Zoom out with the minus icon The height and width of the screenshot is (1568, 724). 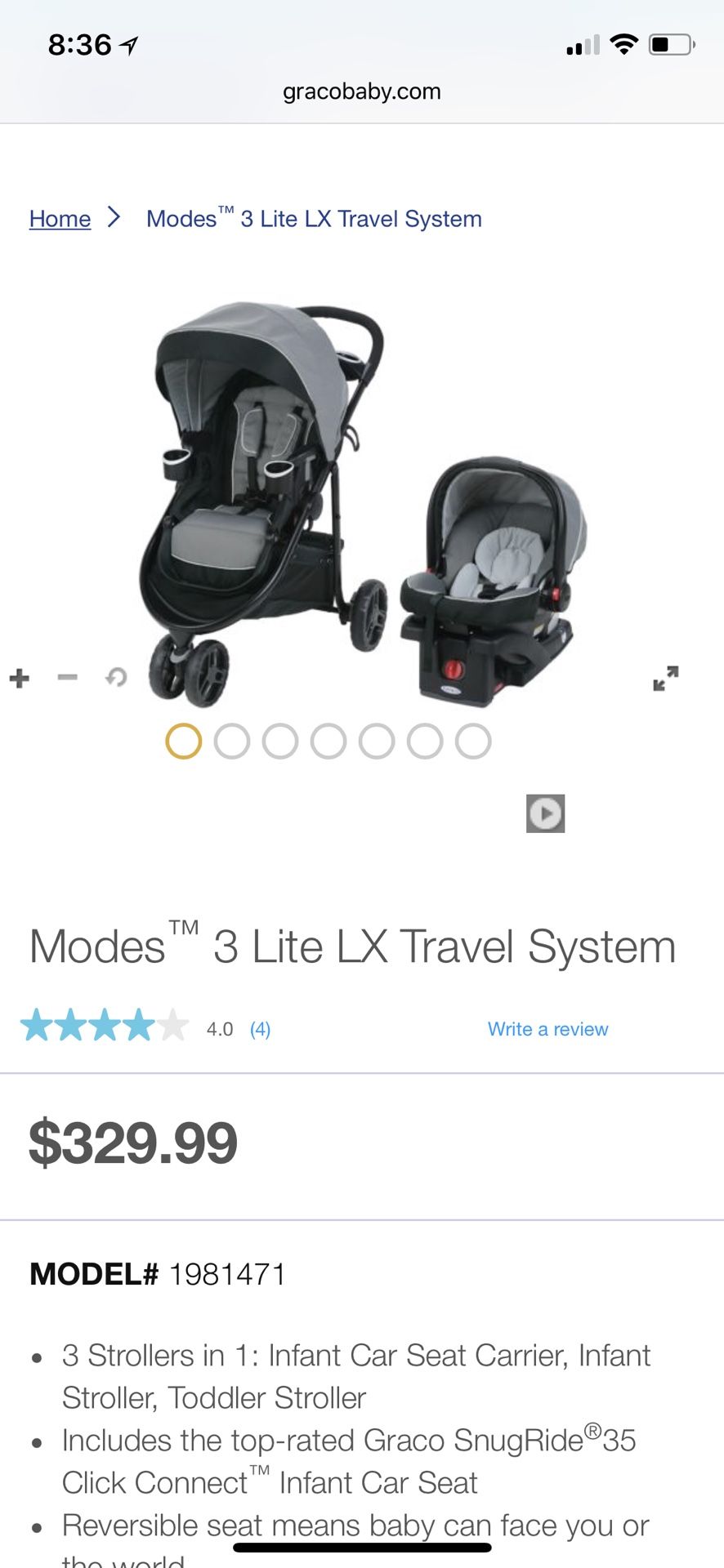pos(68,677)
